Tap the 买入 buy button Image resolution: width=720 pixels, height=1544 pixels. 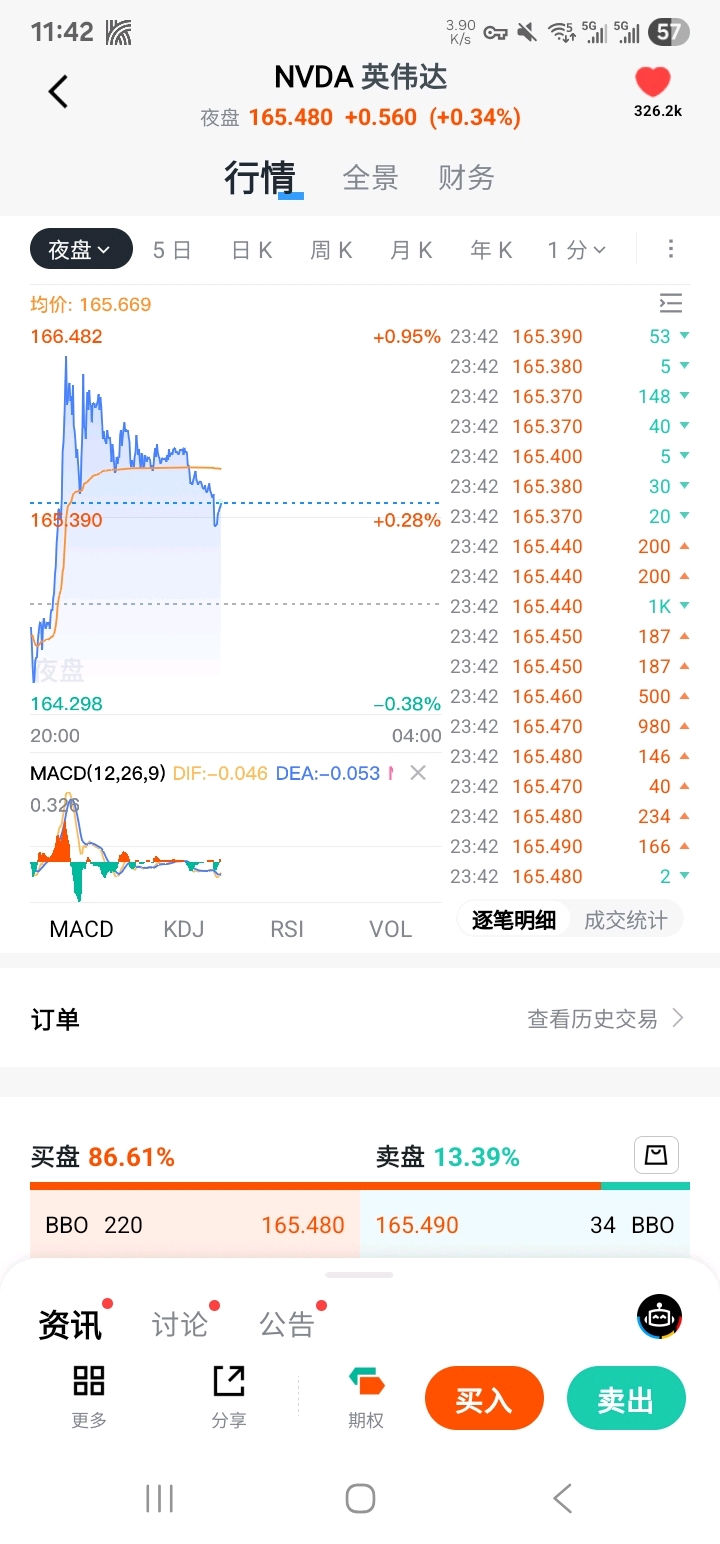pos(484,1400)
